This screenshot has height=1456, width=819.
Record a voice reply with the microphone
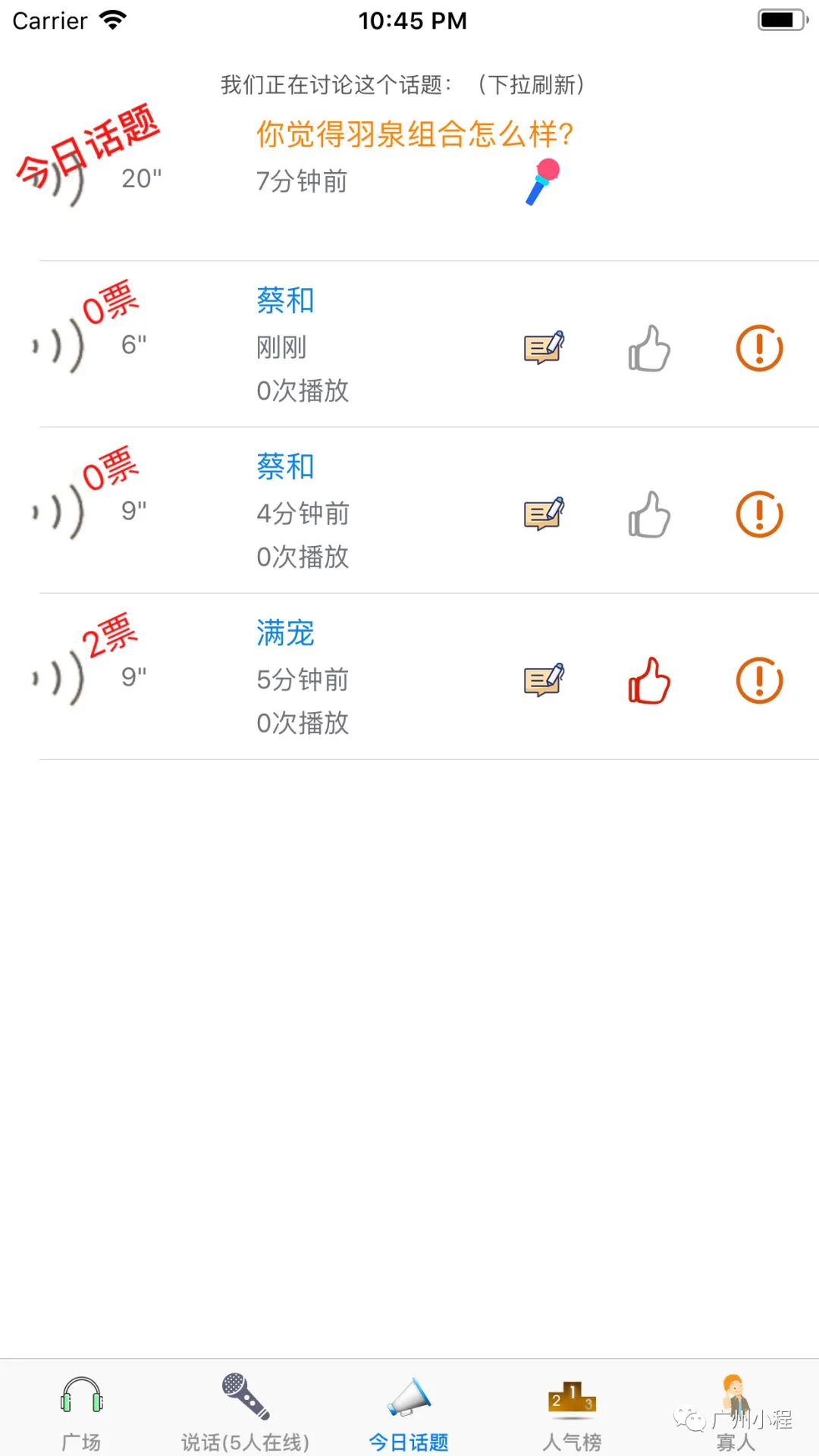pyautogui.click(x=543, y=181)
